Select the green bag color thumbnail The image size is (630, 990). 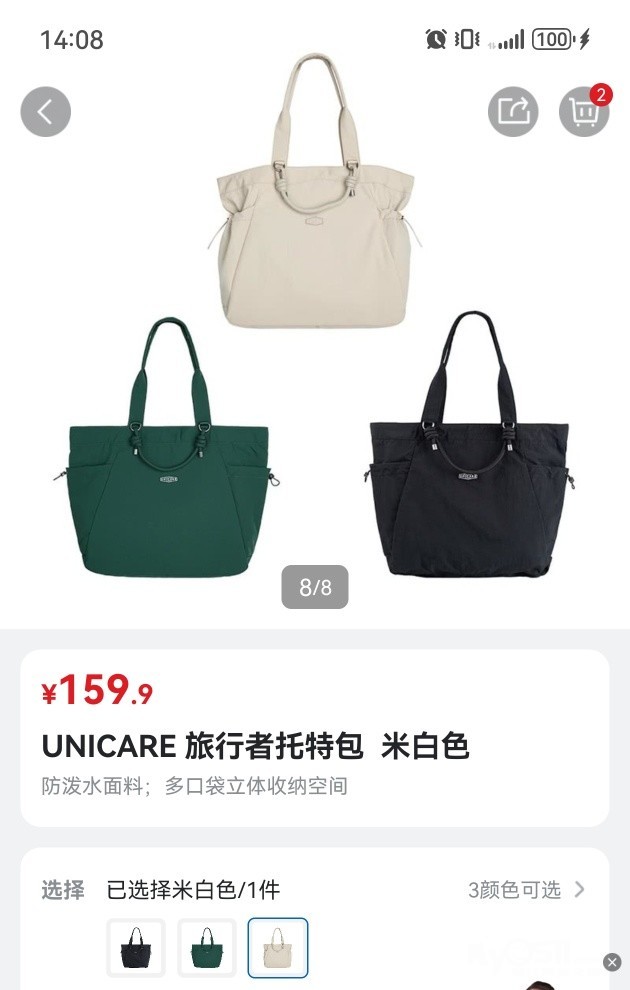207,947
